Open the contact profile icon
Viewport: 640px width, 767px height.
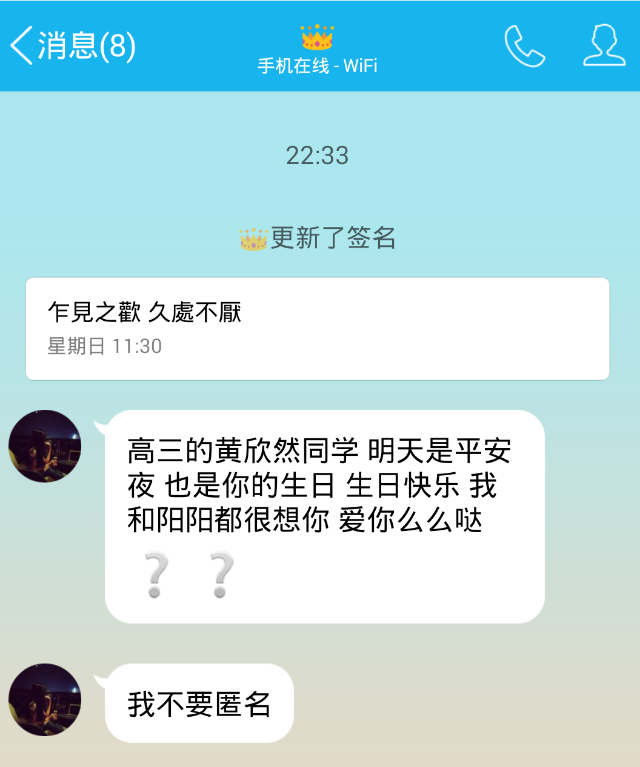pos(603,45)
